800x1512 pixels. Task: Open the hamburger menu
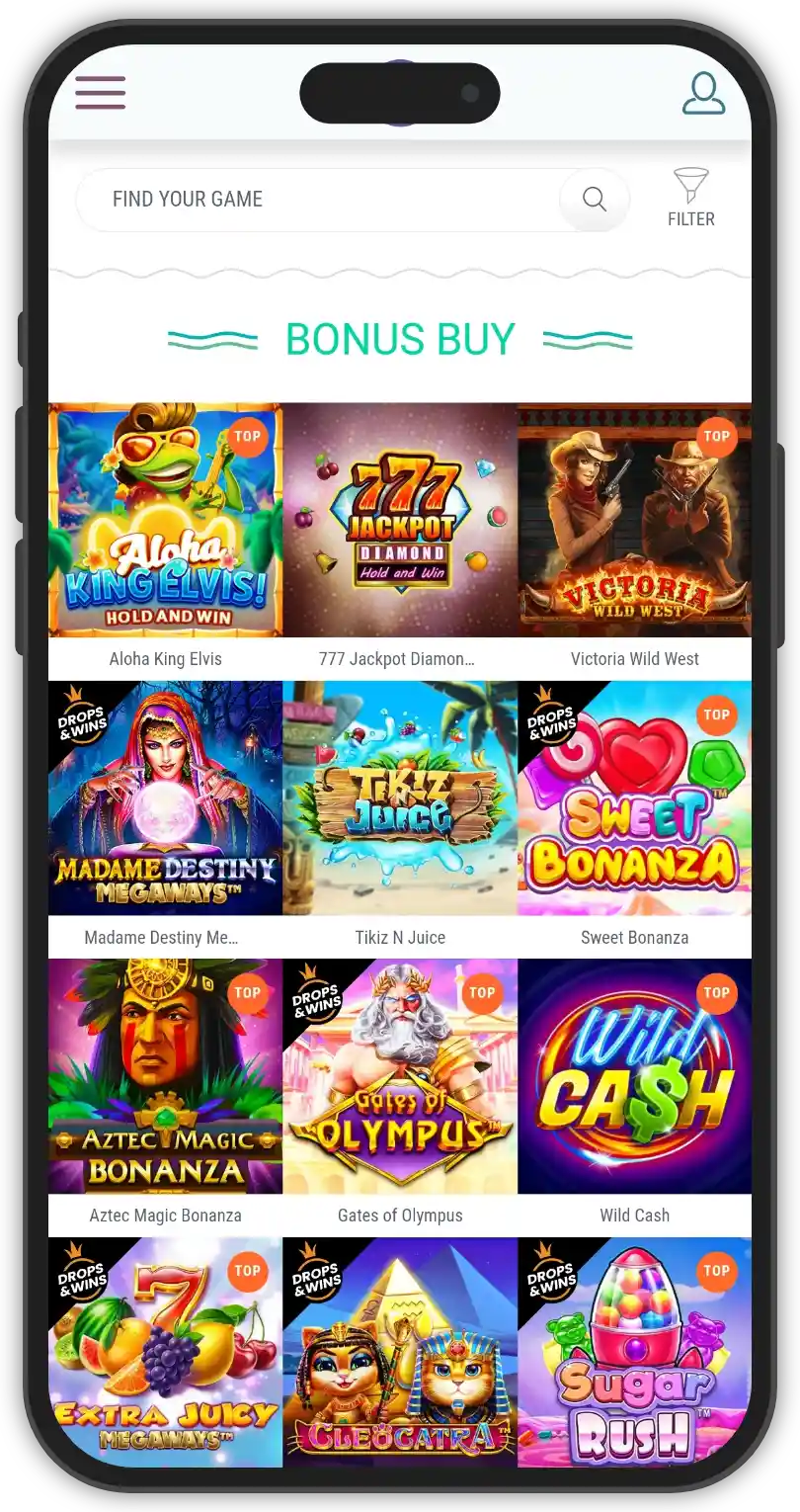point(100,92)
